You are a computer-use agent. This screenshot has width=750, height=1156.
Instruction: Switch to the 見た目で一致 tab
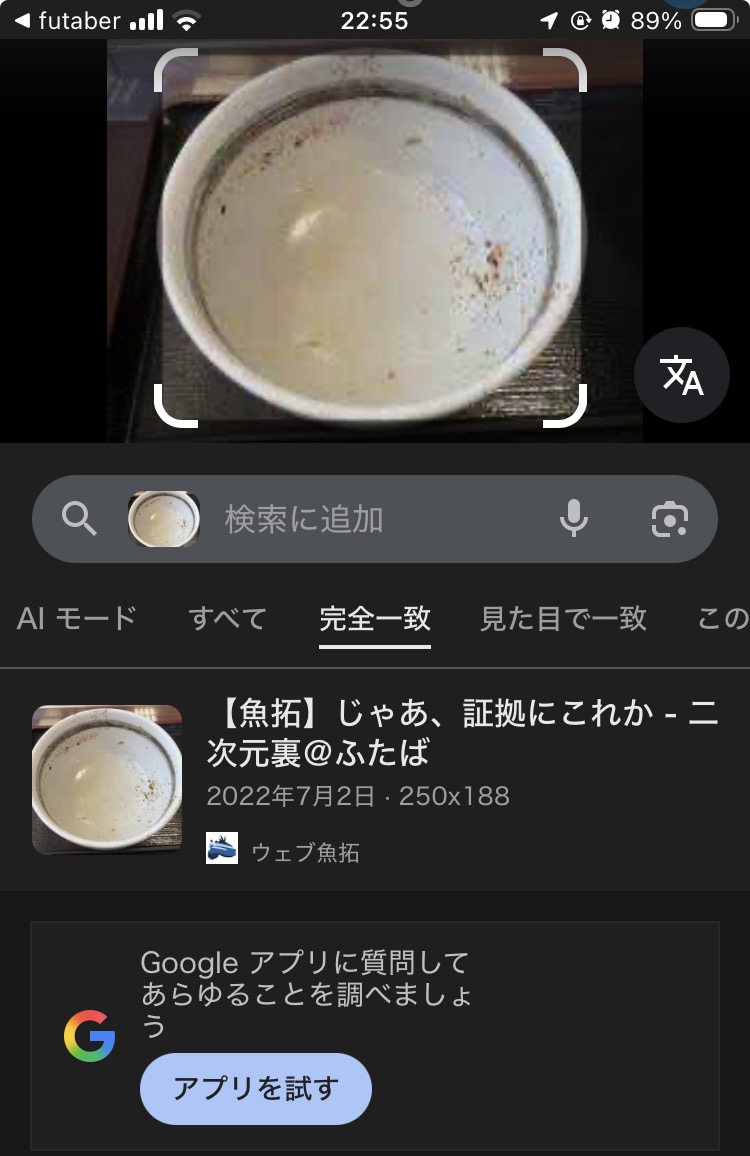(x=563, y=619)
